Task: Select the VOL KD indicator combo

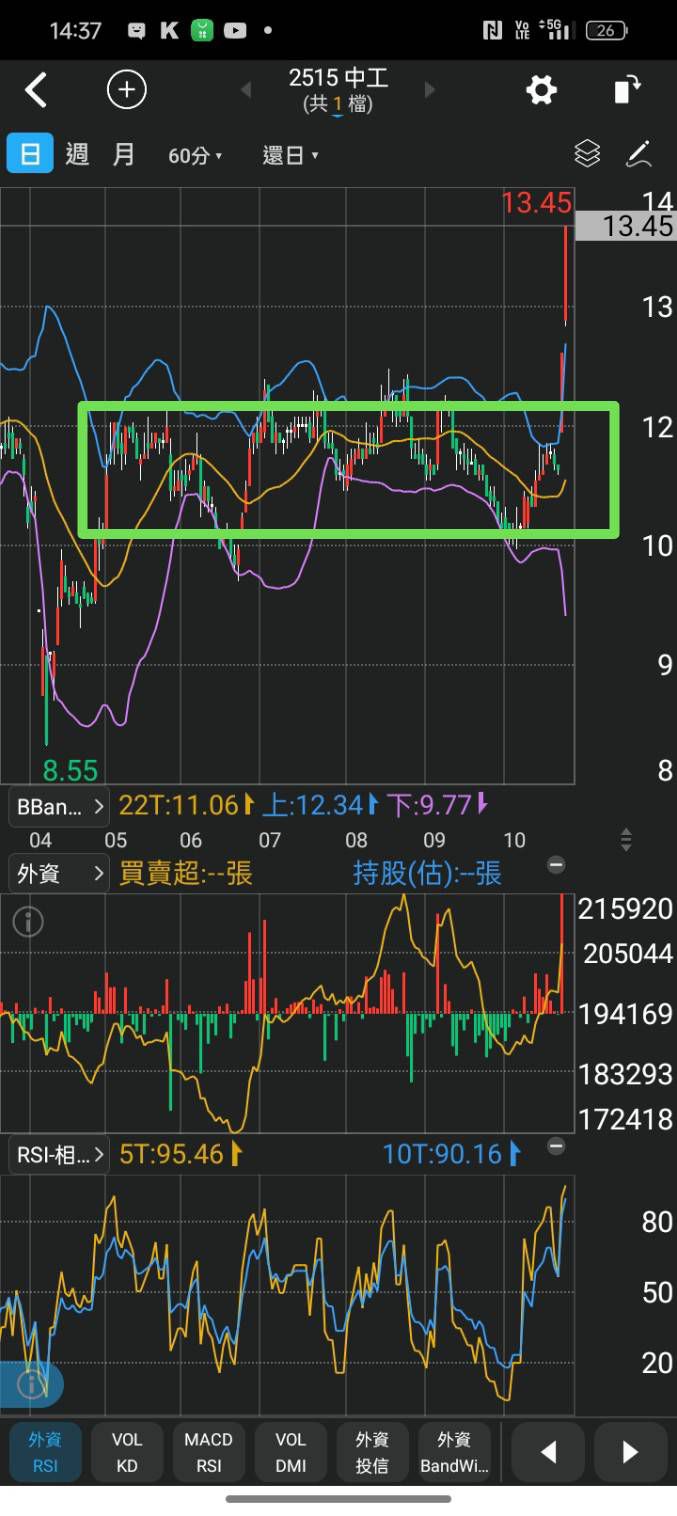Action: click(127, 1452)
